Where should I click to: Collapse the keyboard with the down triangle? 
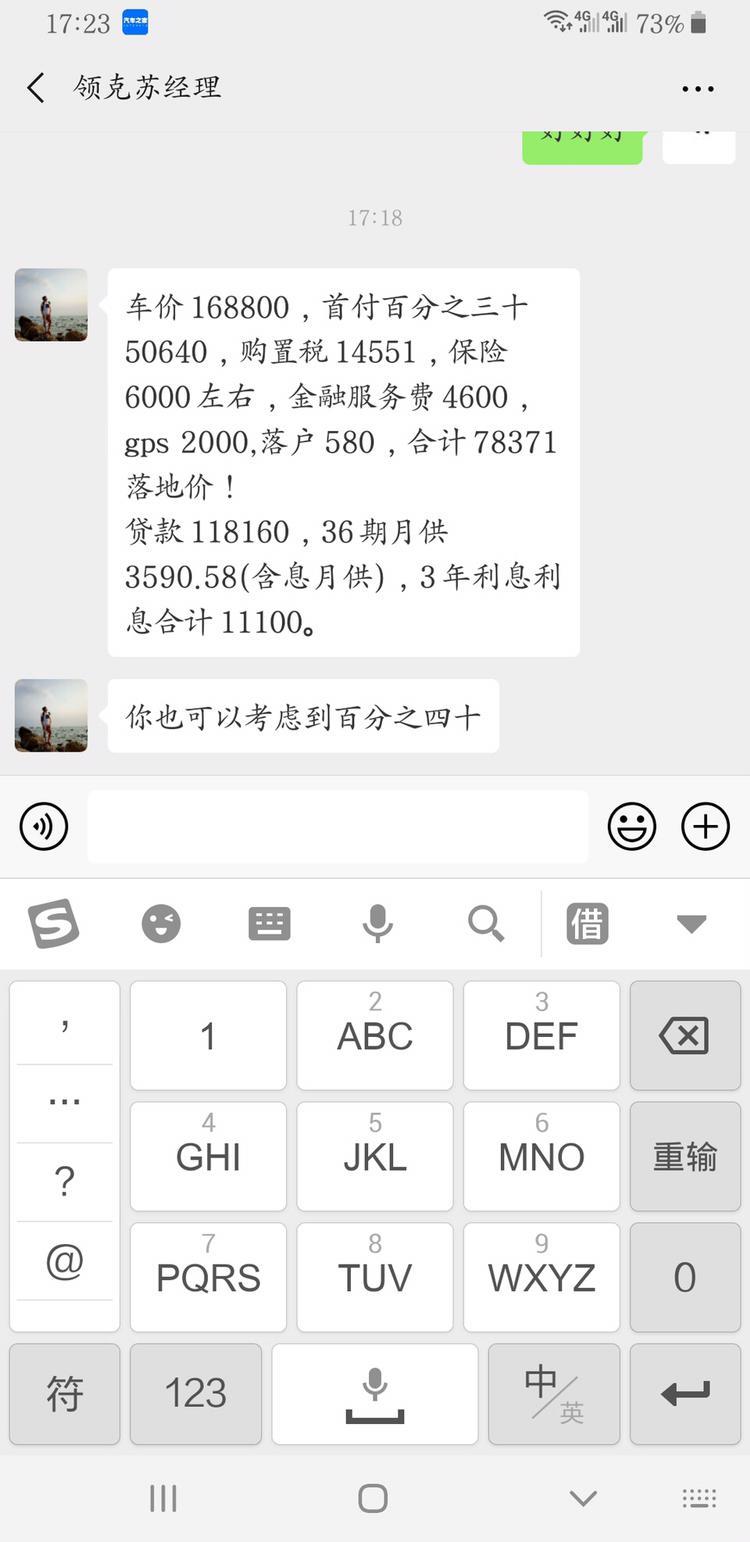[x=692, y=924]
